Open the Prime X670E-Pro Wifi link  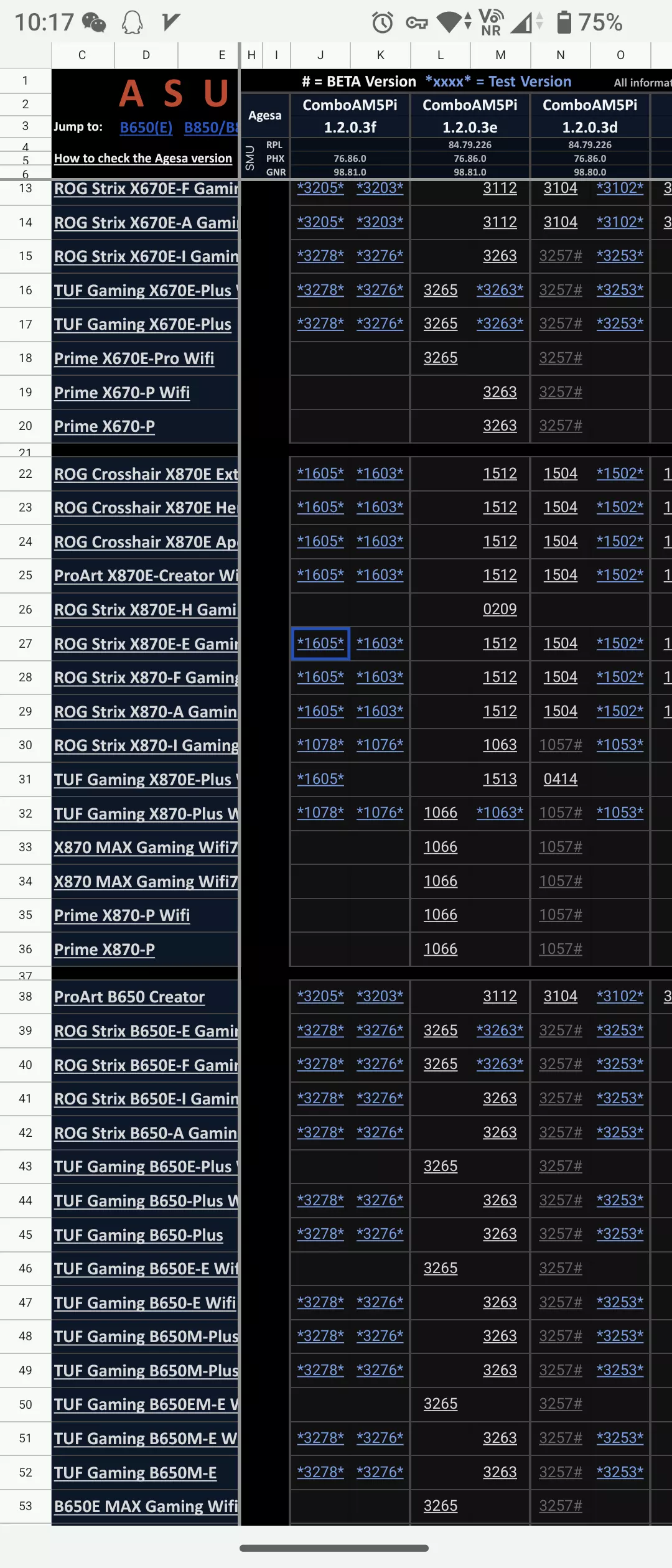click(x=134, y=358)
